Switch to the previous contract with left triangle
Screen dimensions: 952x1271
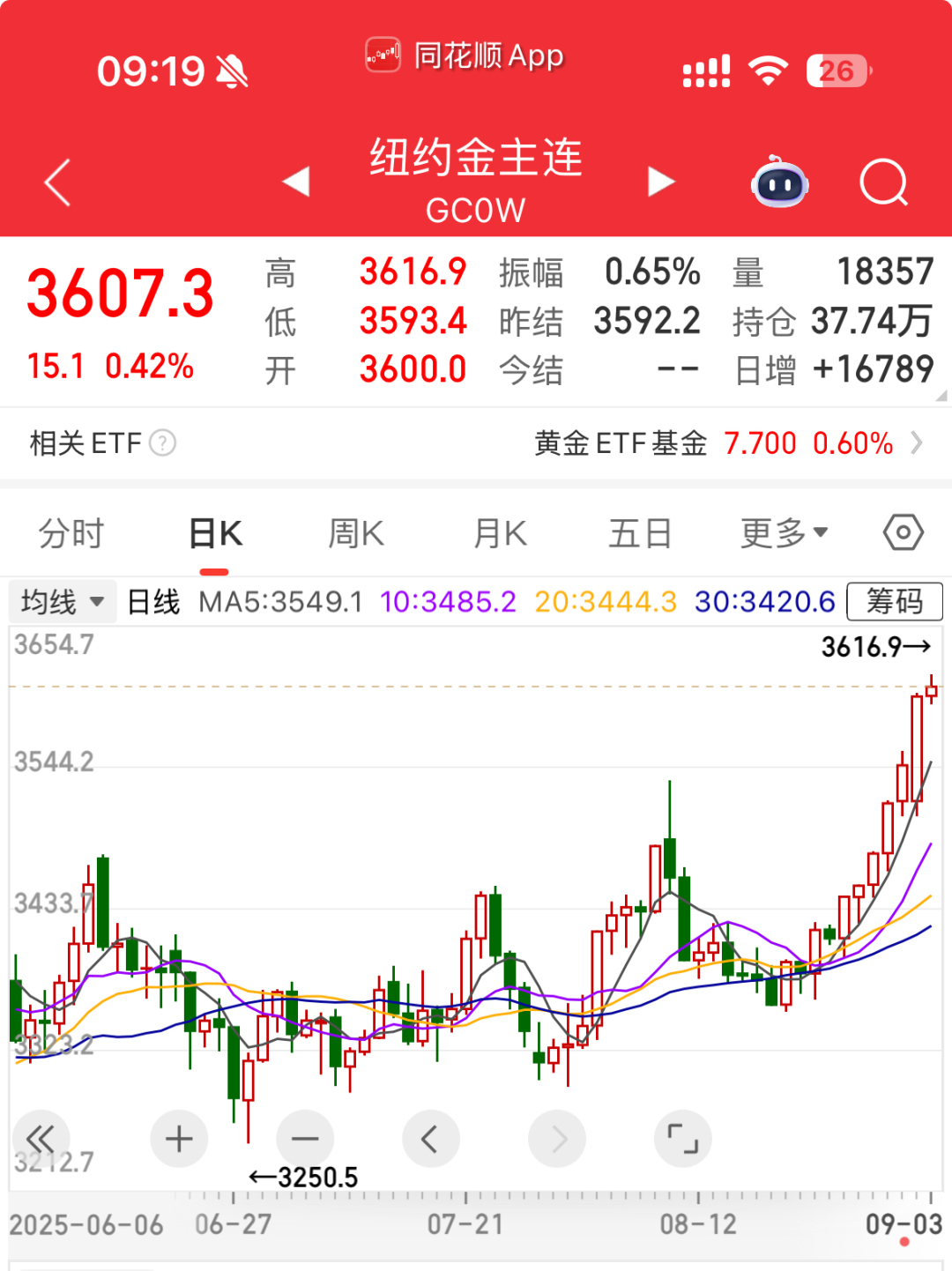tap(296, 182)
